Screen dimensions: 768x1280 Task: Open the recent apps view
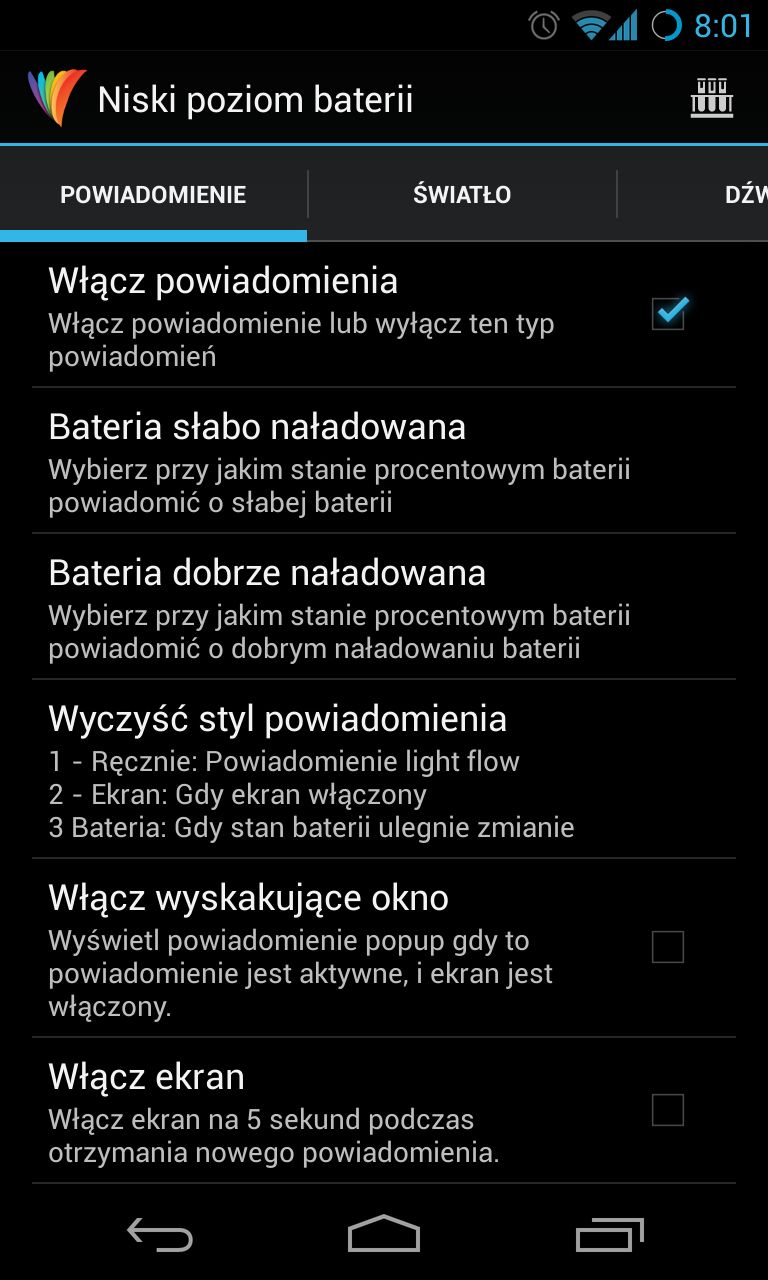610,1234
